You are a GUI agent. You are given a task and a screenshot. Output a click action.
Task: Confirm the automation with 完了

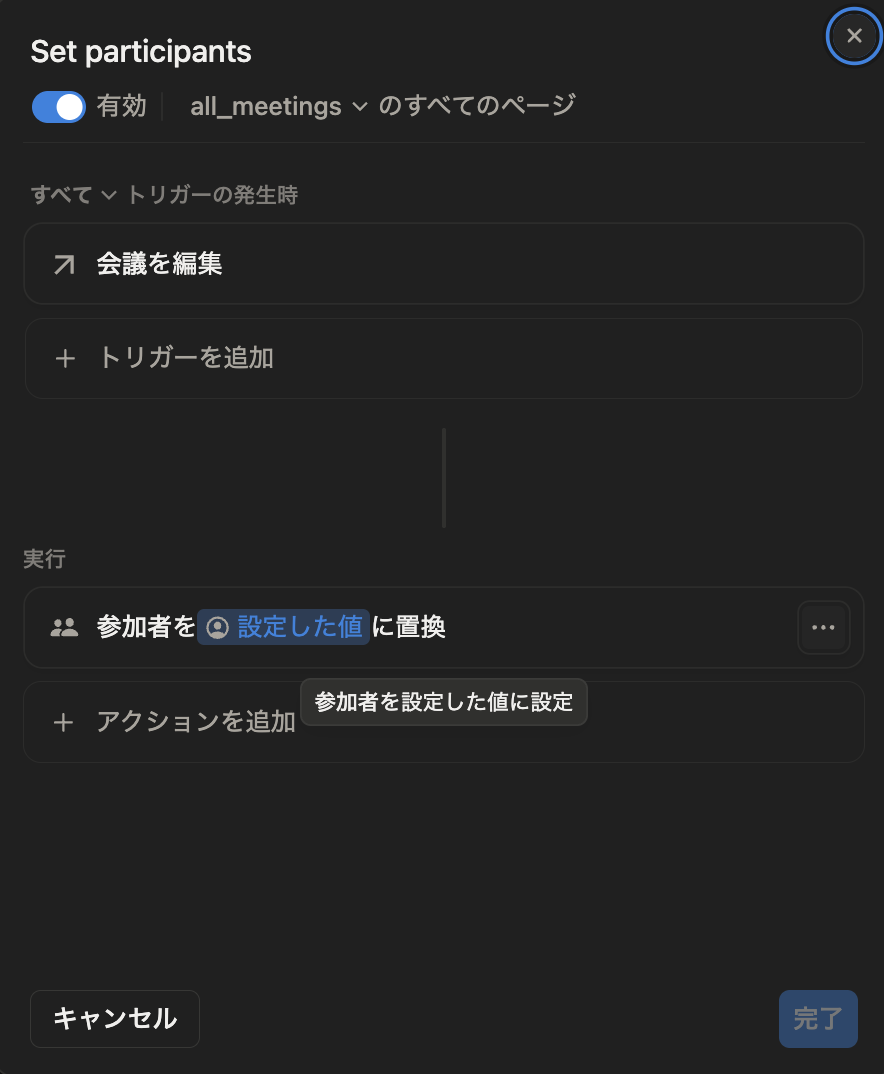[817, 1018]
